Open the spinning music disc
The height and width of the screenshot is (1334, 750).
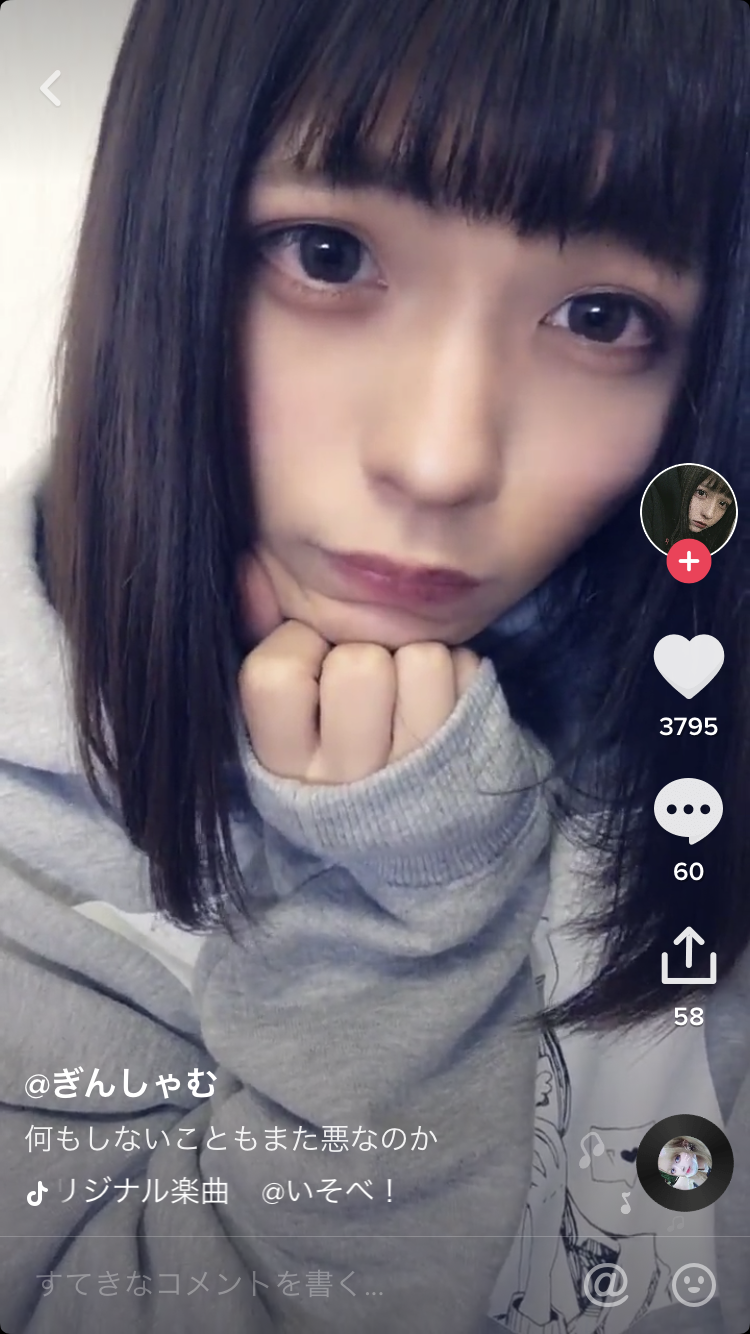coord(685,1163)
